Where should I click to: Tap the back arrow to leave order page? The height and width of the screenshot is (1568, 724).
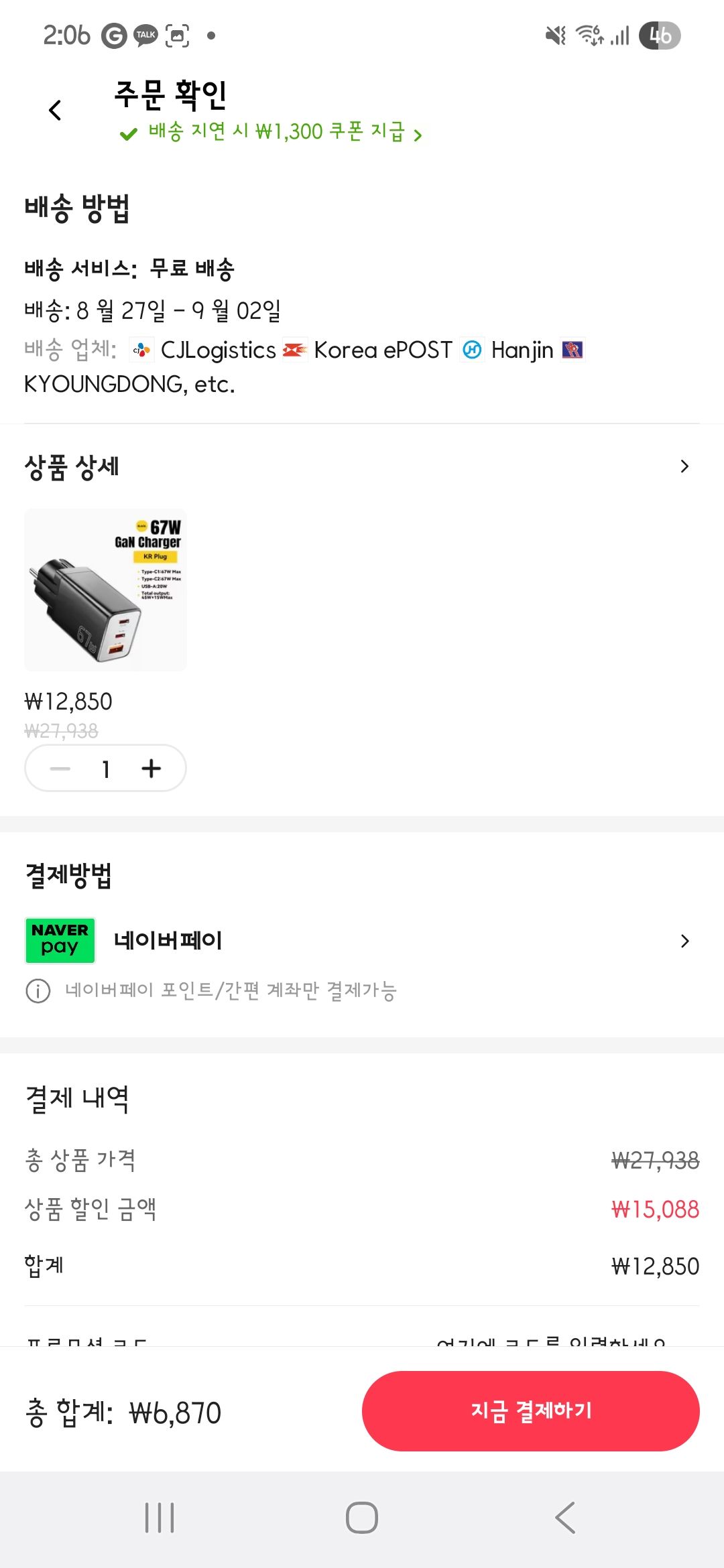pos(54,111)
